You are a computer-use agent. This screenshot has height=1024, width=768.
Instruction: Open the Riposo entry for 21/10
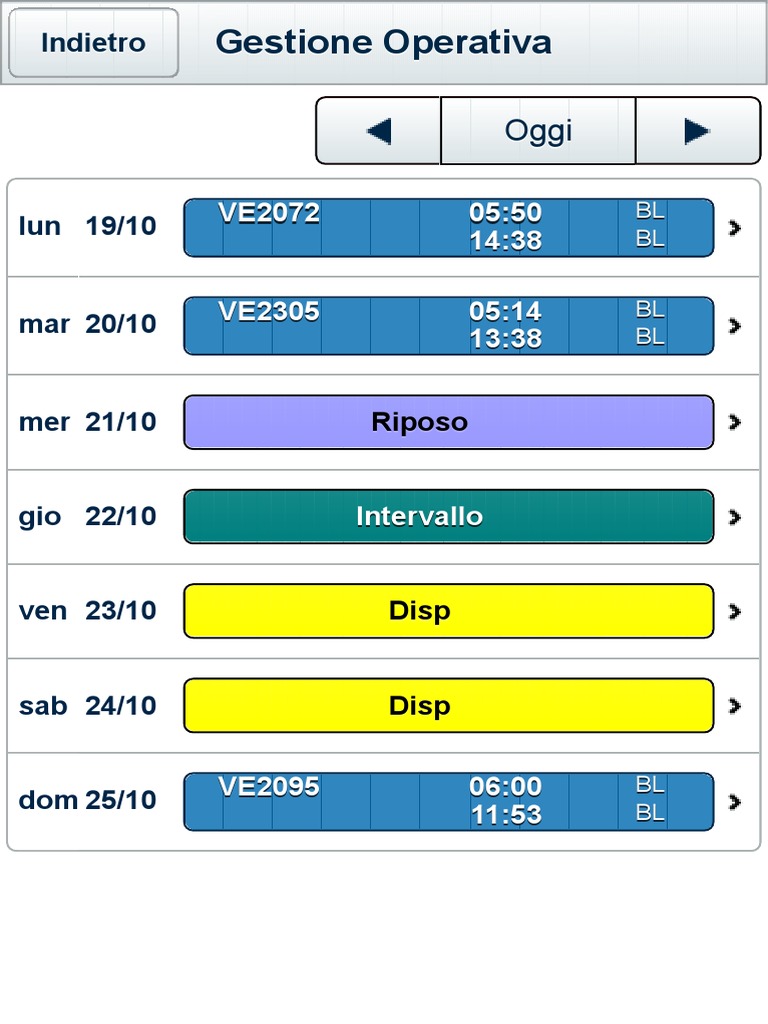[x=448, y=422]
